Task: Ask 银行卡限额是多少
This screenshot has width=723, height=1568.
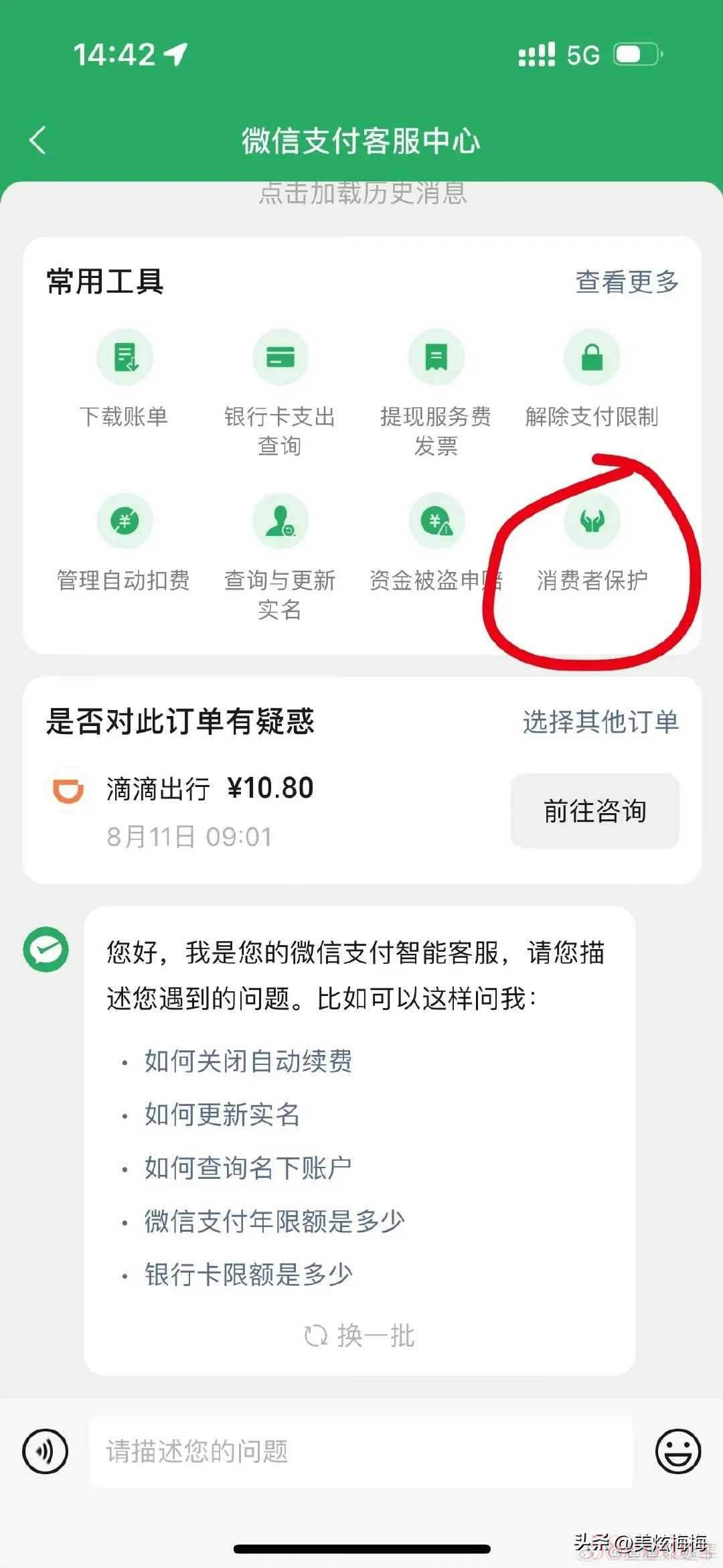Action: (x=248, y=1275)
